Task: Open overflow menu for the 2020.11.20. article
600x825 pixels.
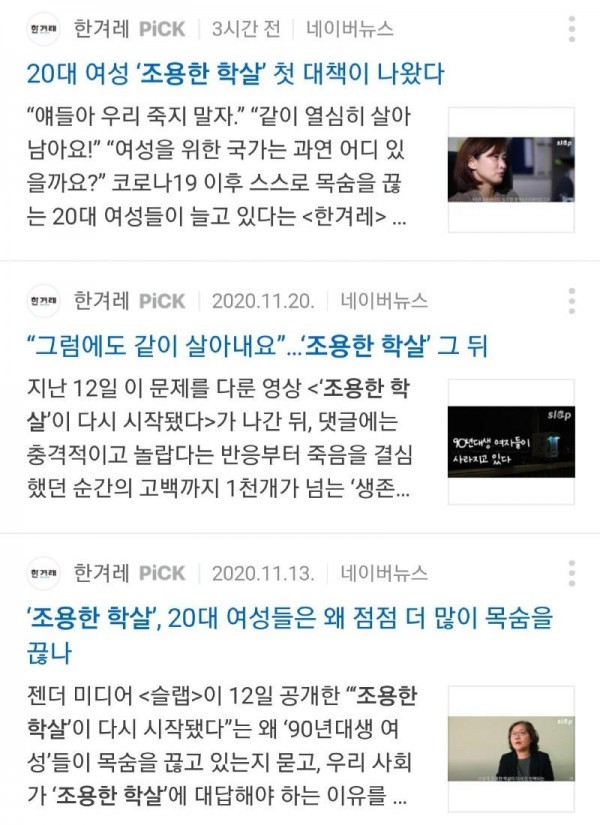Action: point(570,300)
